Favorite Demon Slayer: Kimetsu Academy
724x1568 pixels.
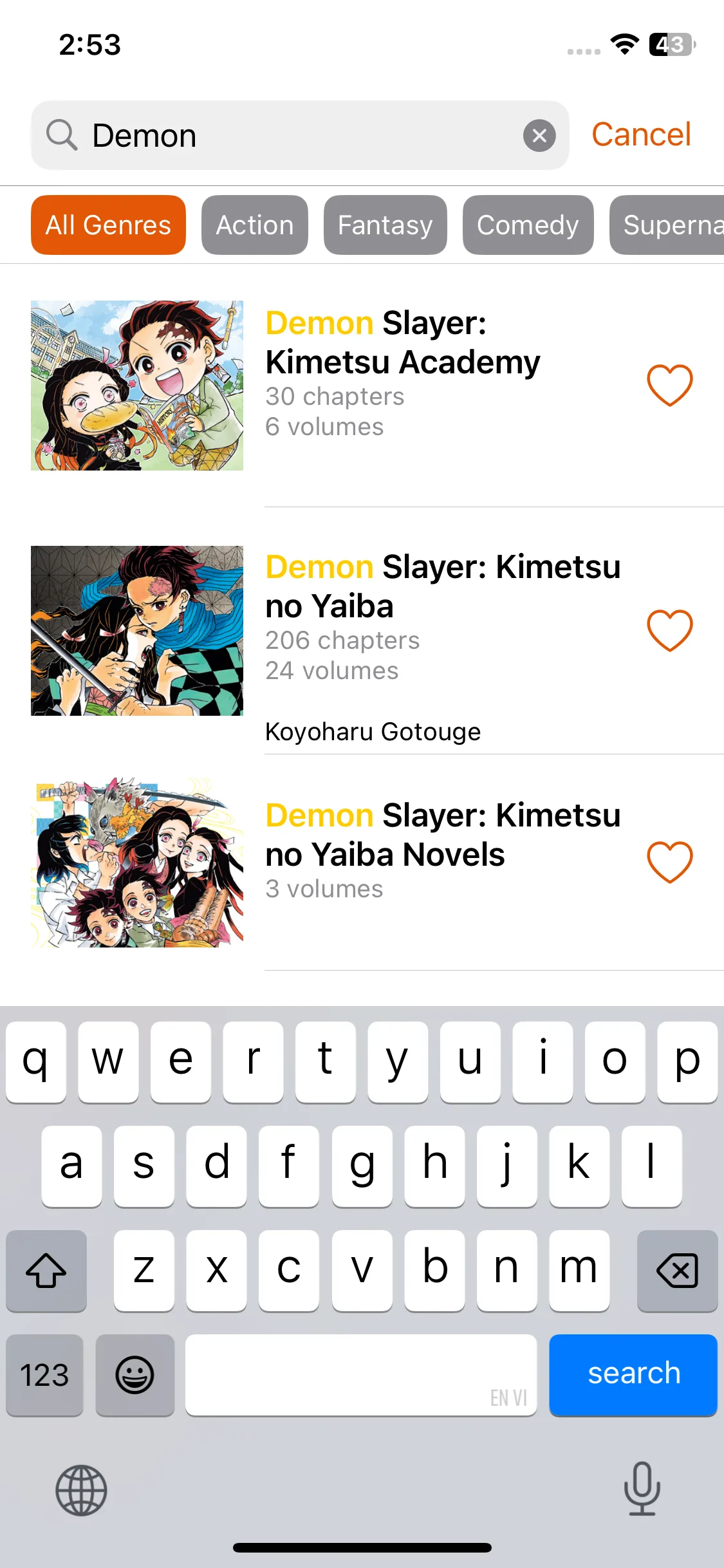click(669, 385)
